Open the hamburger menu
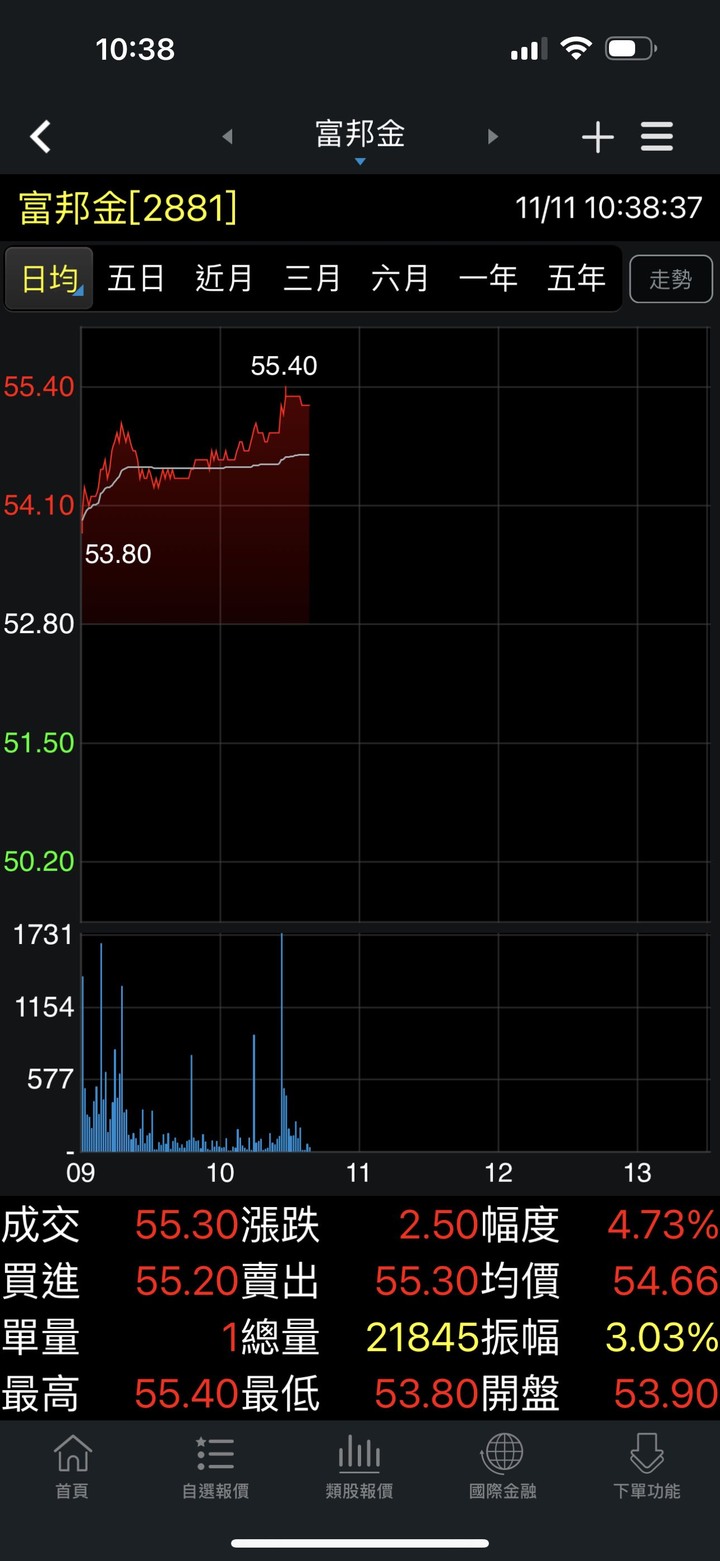This screenshot has width=720, height=1561. (657, 137)
